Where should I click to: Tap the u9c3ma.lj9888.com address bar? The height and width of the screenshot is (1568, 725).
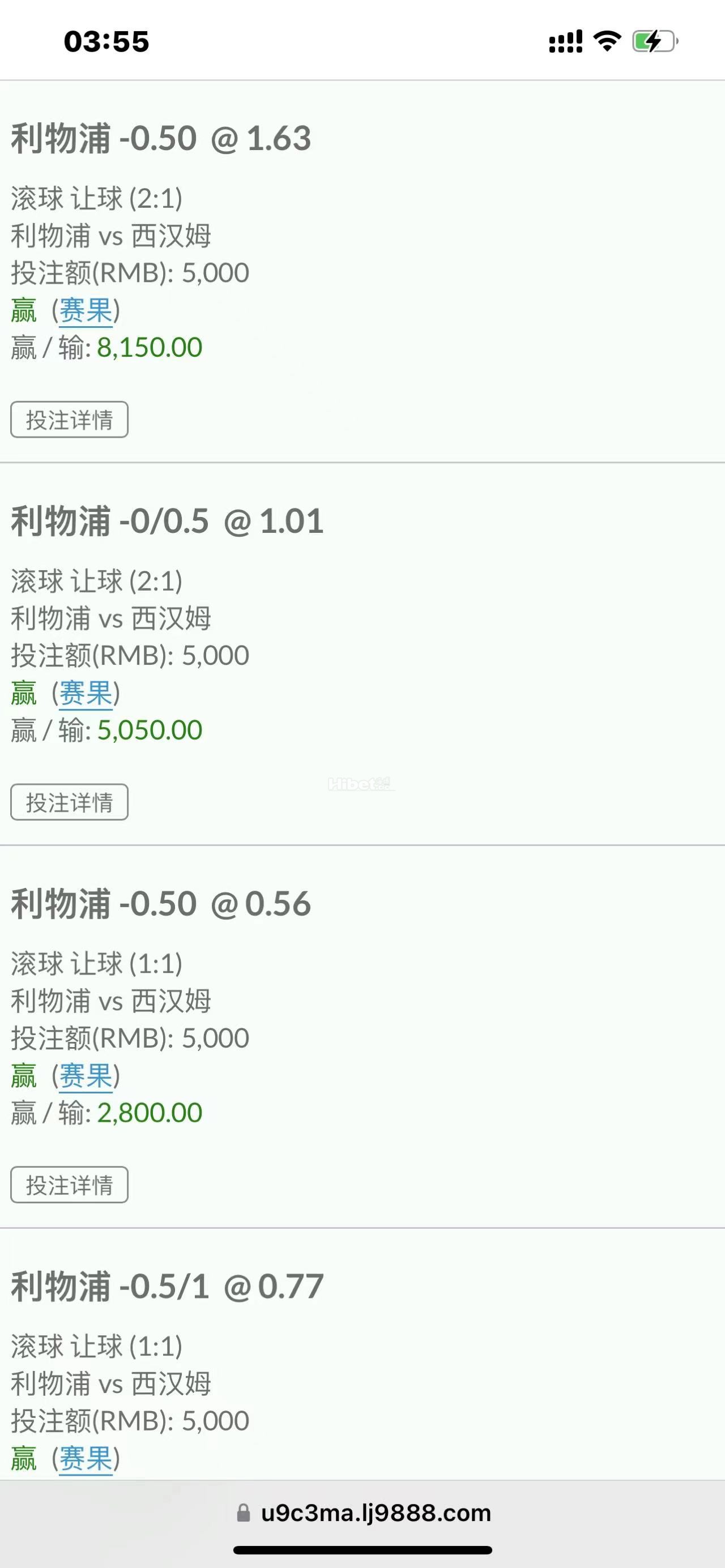pos(375,1513)
